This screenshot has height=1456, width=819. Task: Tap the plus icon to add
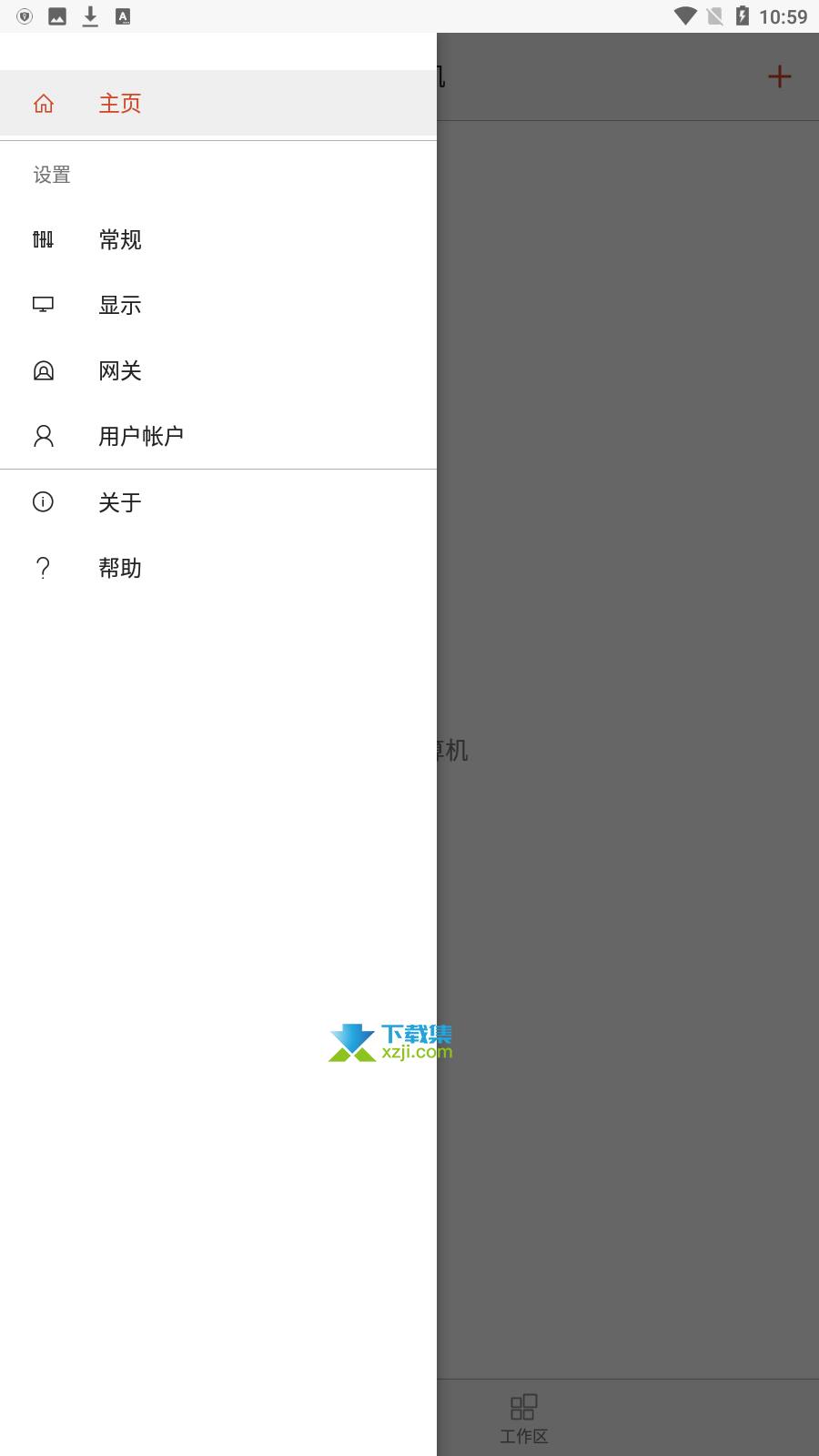(779, 76)
